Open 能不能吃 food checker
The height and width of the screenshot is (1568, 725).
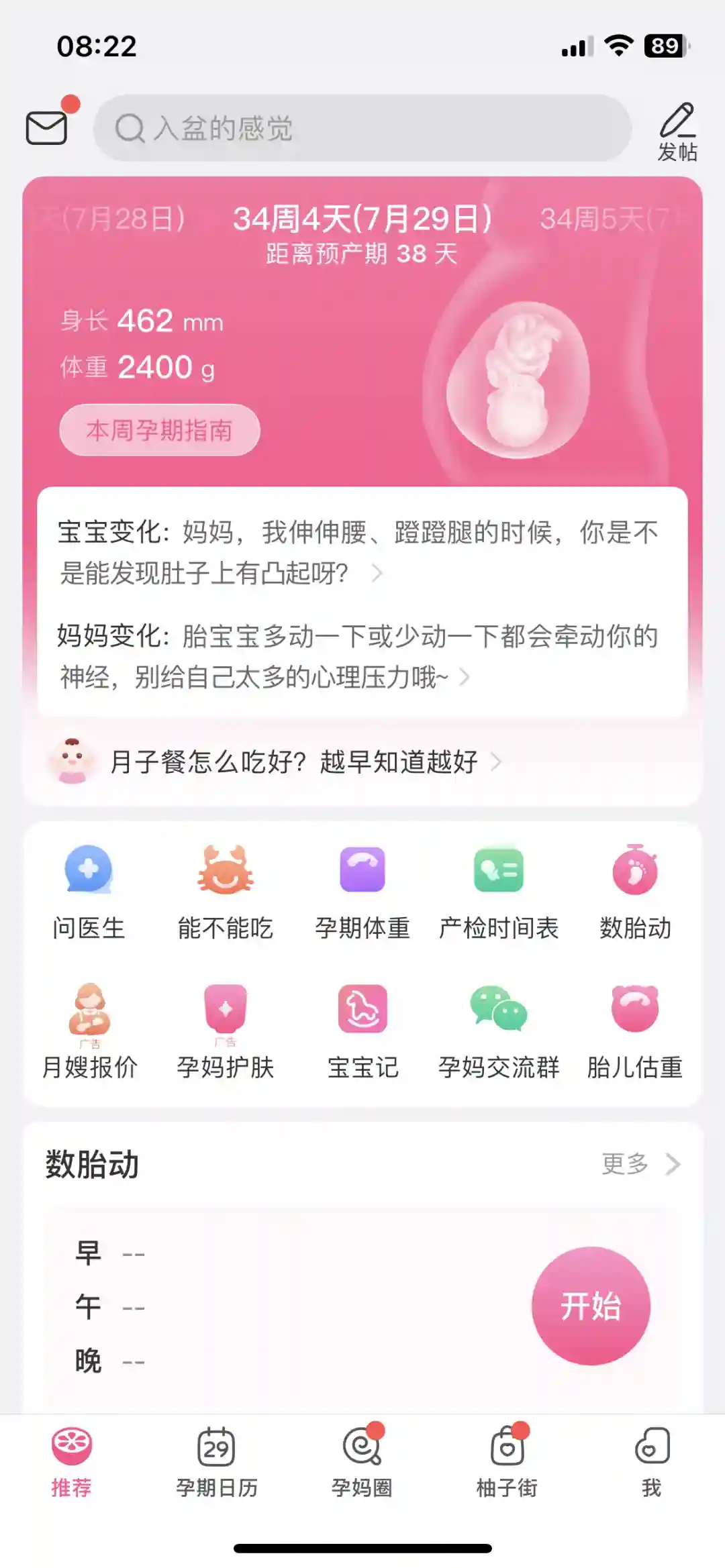click(x=226, y=890)
